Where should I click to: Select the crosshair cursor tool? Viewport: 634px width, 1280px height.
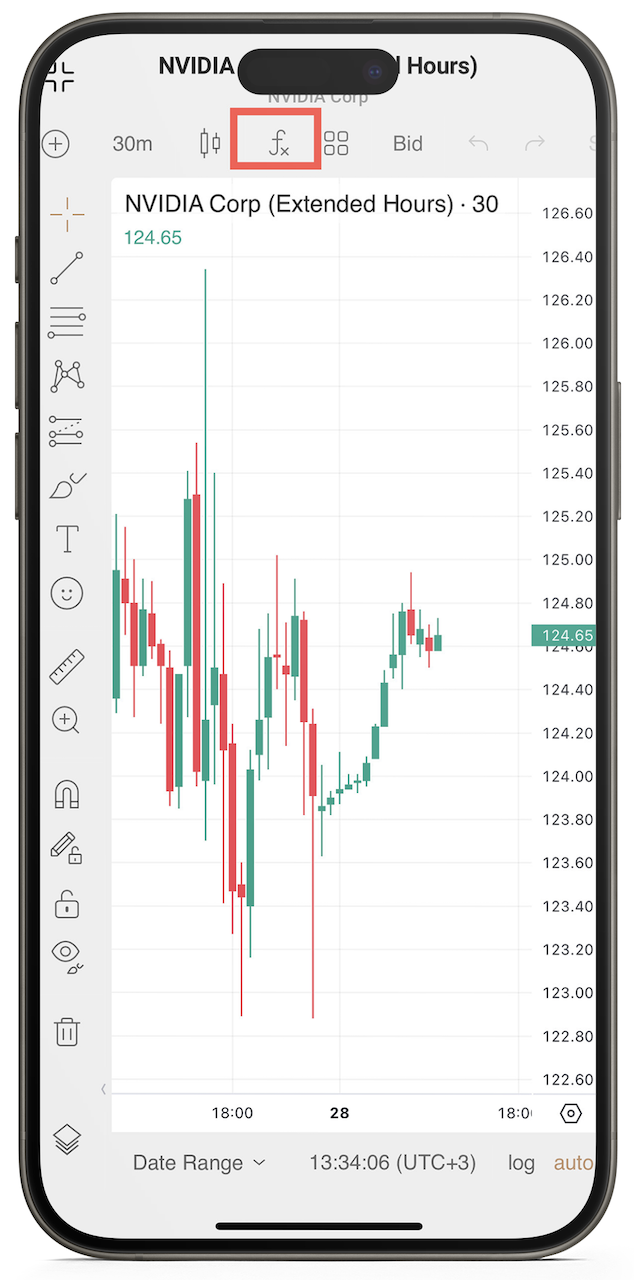click(x=67, y=214)
